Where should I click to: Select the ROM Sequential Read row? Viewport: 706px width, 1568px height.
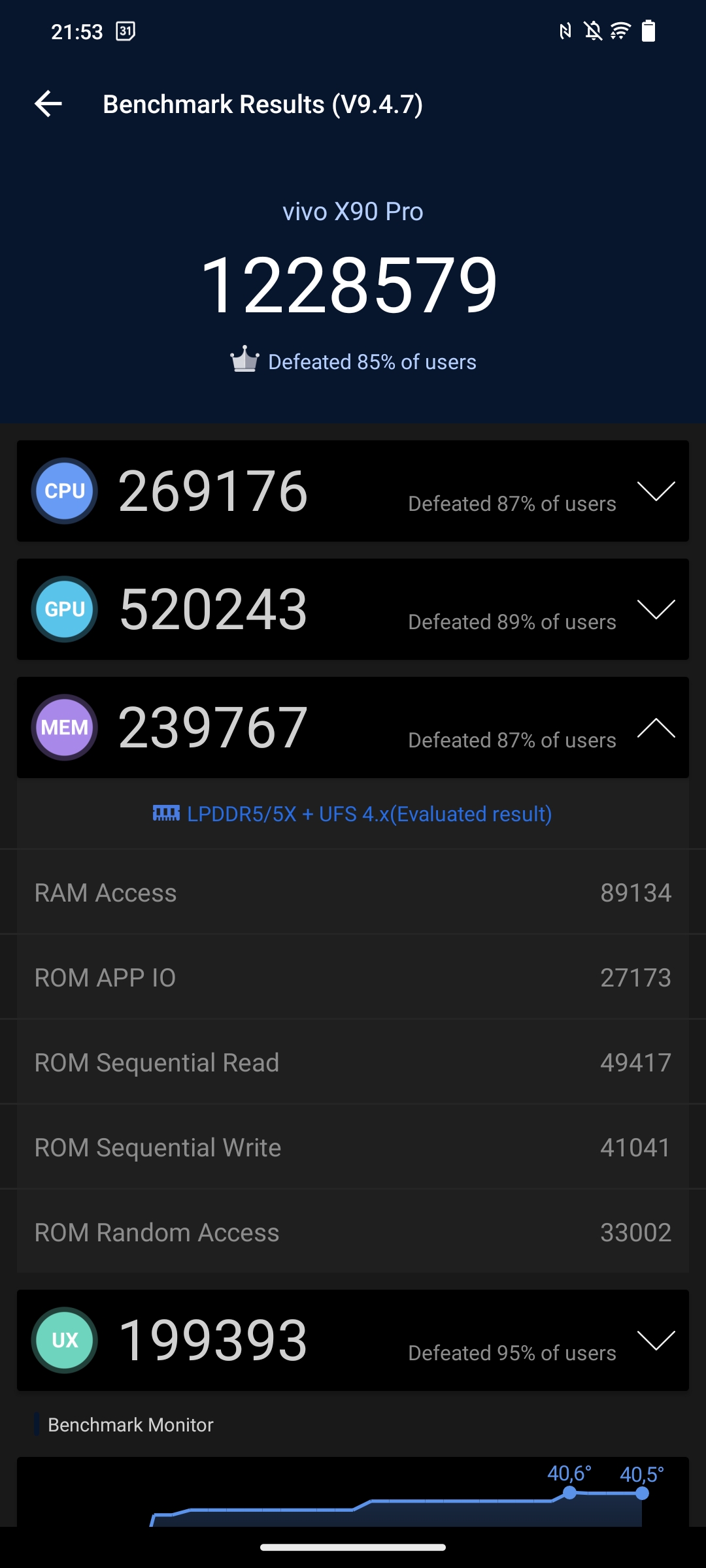[353, 1062]
